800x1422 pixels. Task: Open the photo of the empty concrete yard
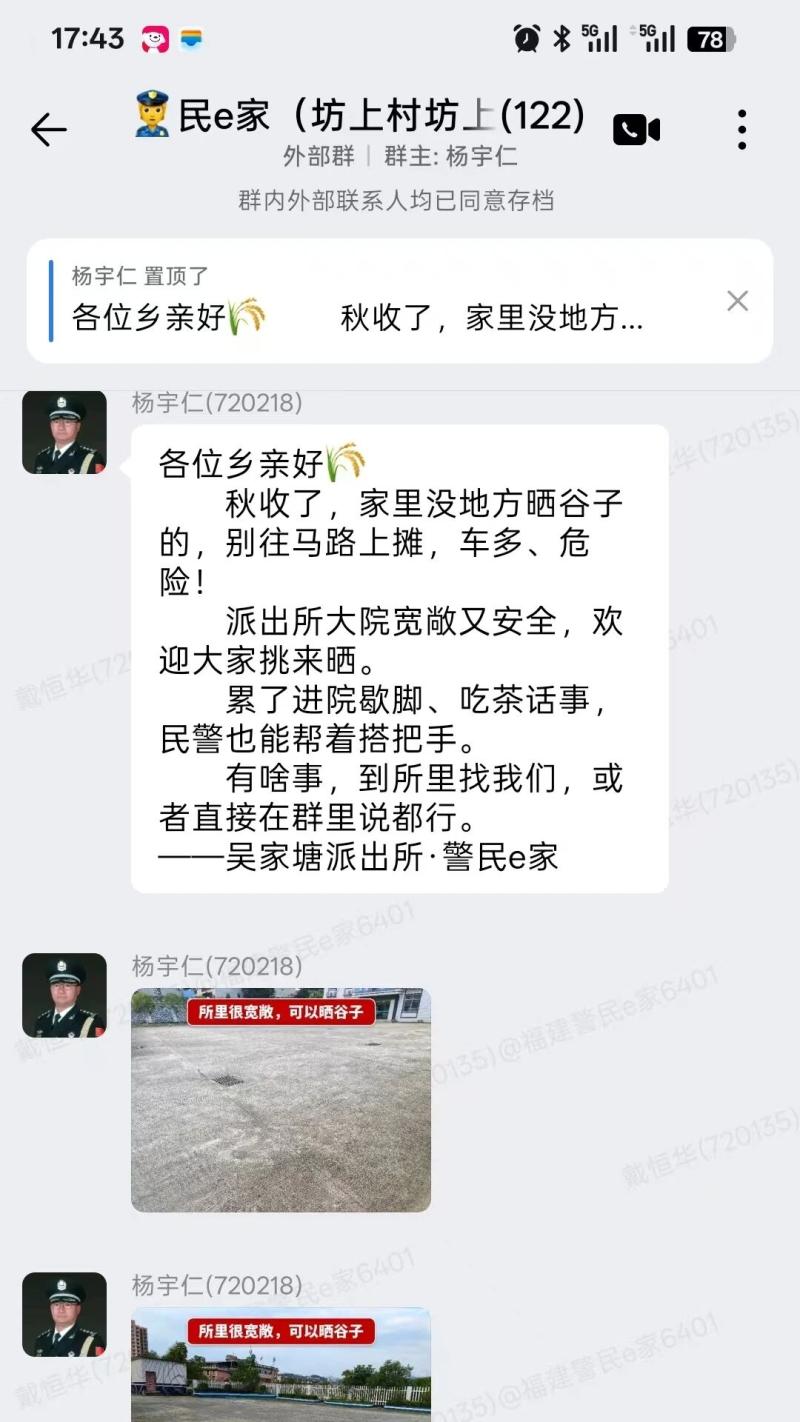point(281,1100)
